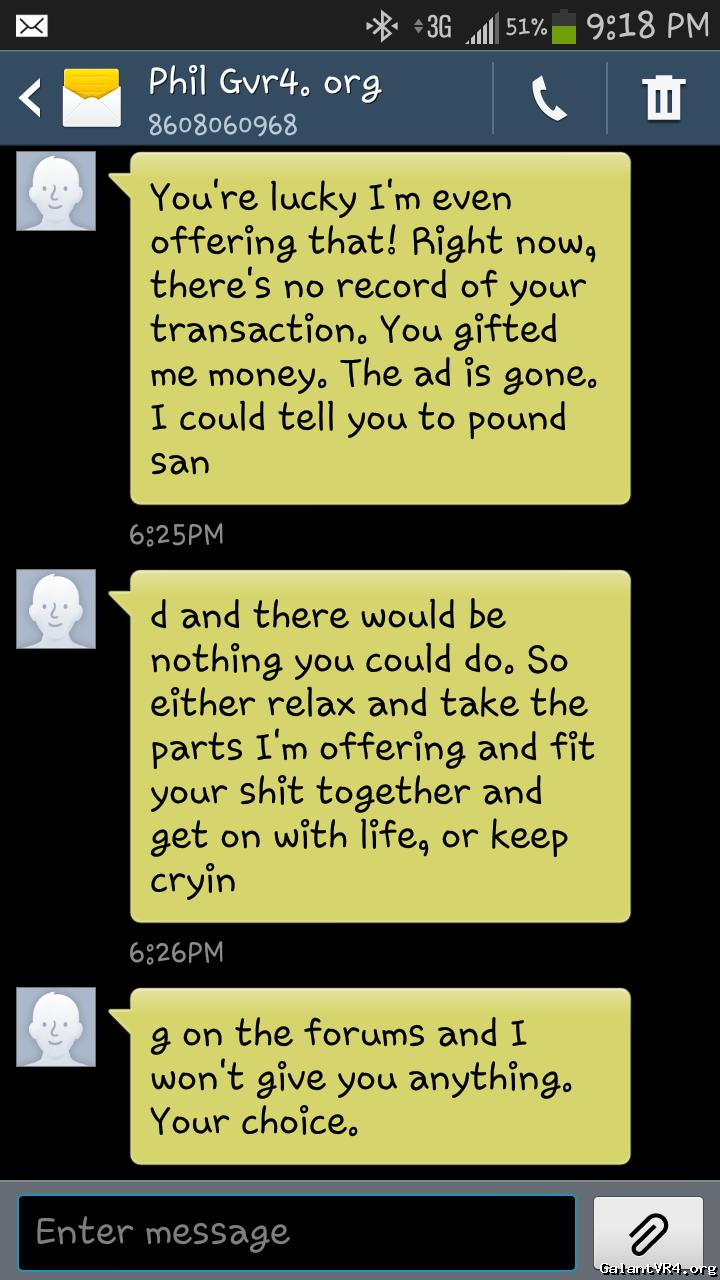This screenshot has height=1280, width=720.
Task: Call Phil Gvr4. org
Action: [x=549, y=98]
